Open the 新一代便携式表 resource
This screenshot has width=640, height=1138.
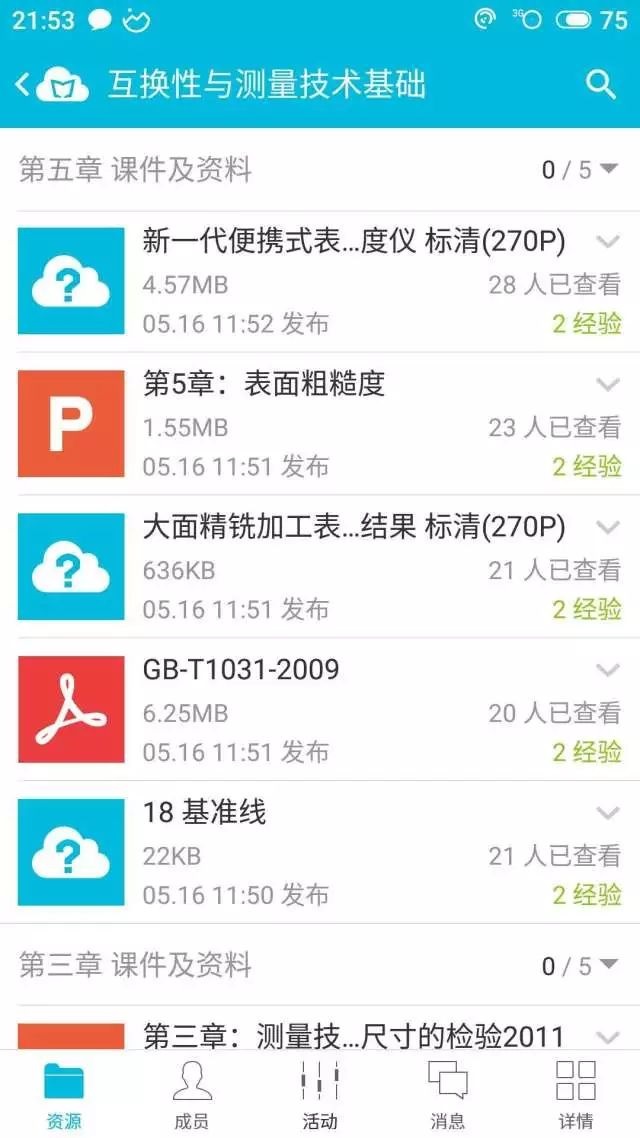[x=320, y=281]
